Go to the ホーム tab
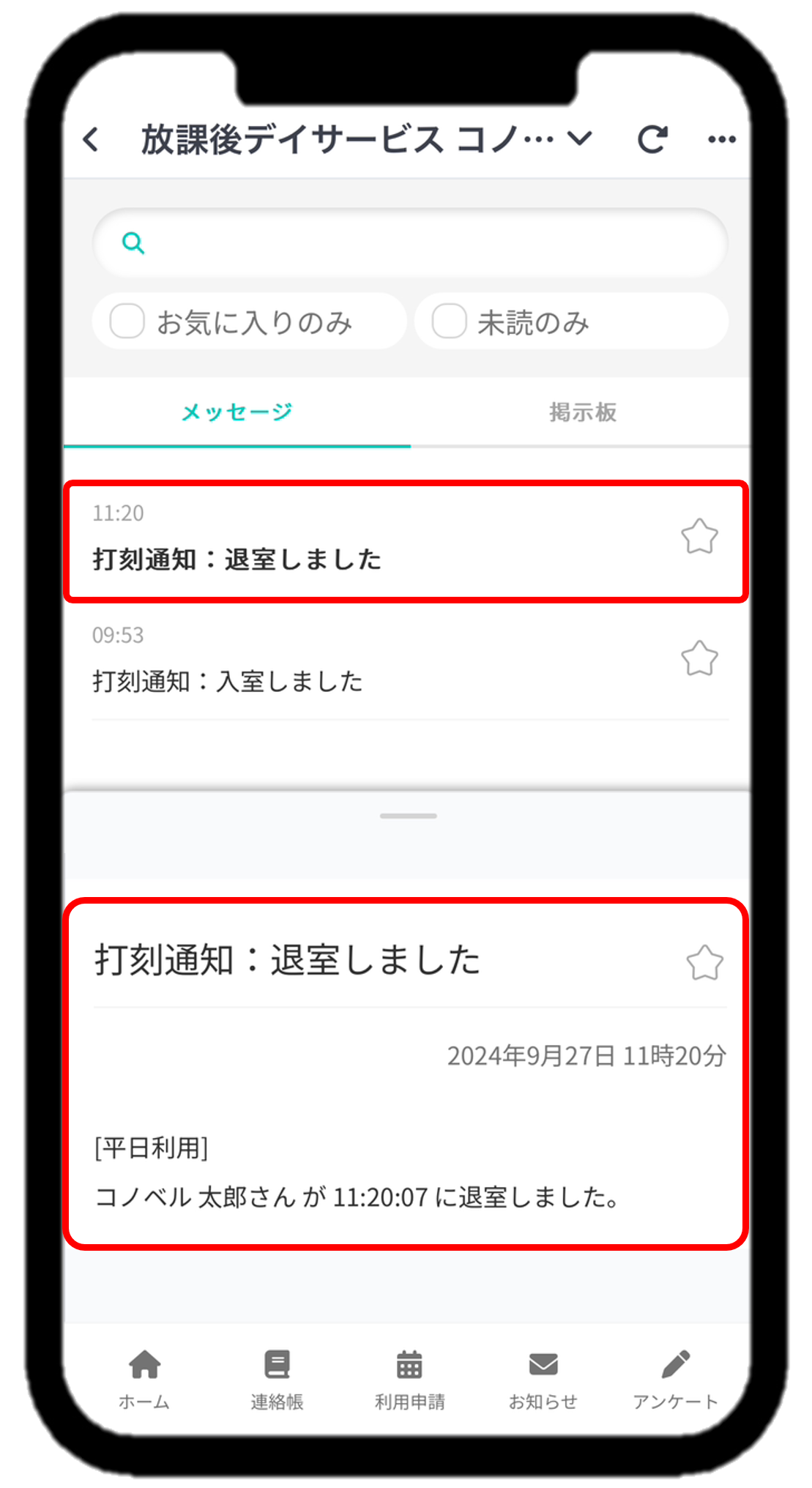812x1488 pixels. pyautogui.click(x=144, y=1378)
